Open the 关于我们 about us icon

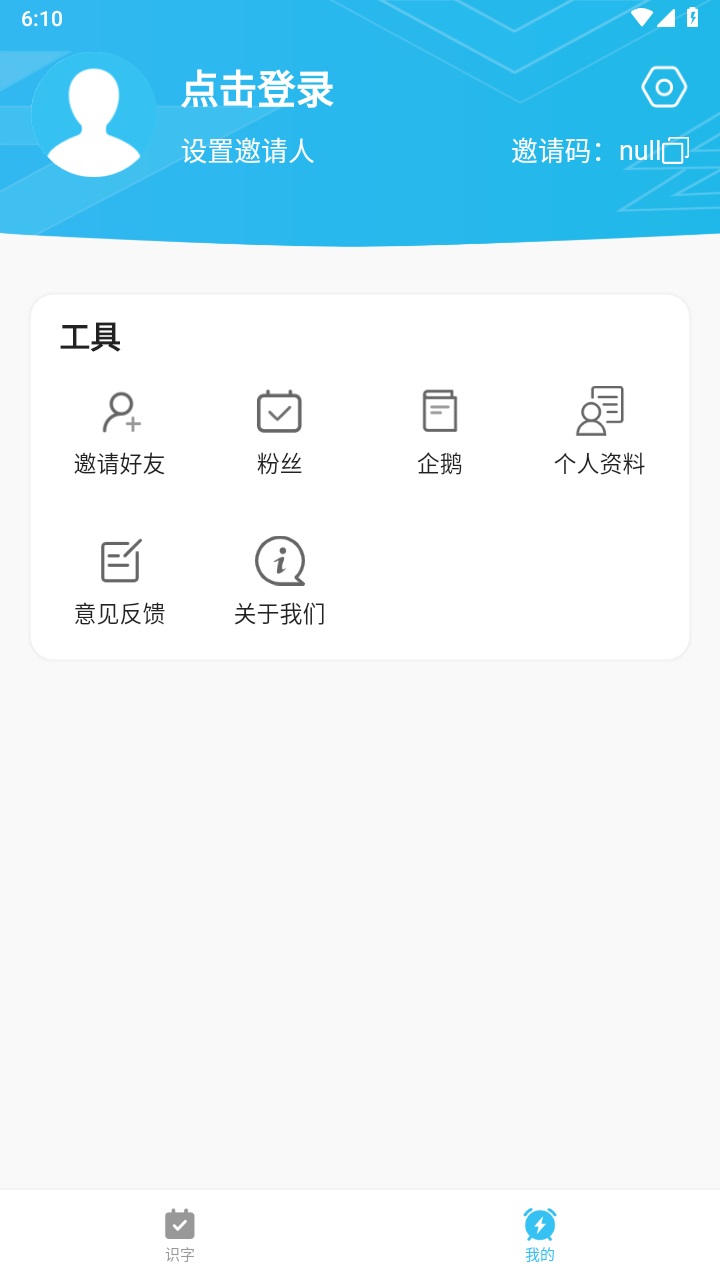(x=279, y=561)
